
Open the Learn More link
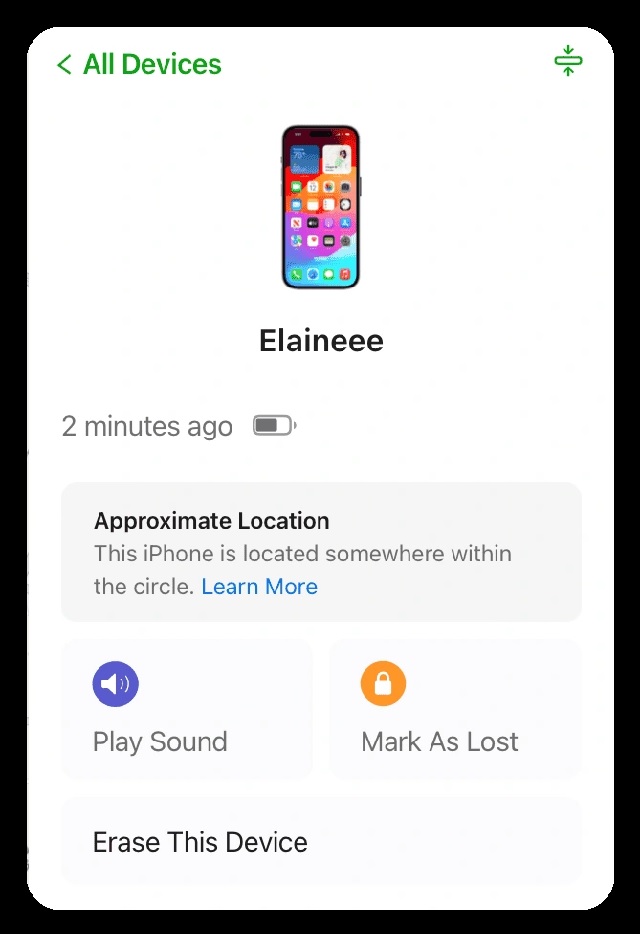pos(259,587)
